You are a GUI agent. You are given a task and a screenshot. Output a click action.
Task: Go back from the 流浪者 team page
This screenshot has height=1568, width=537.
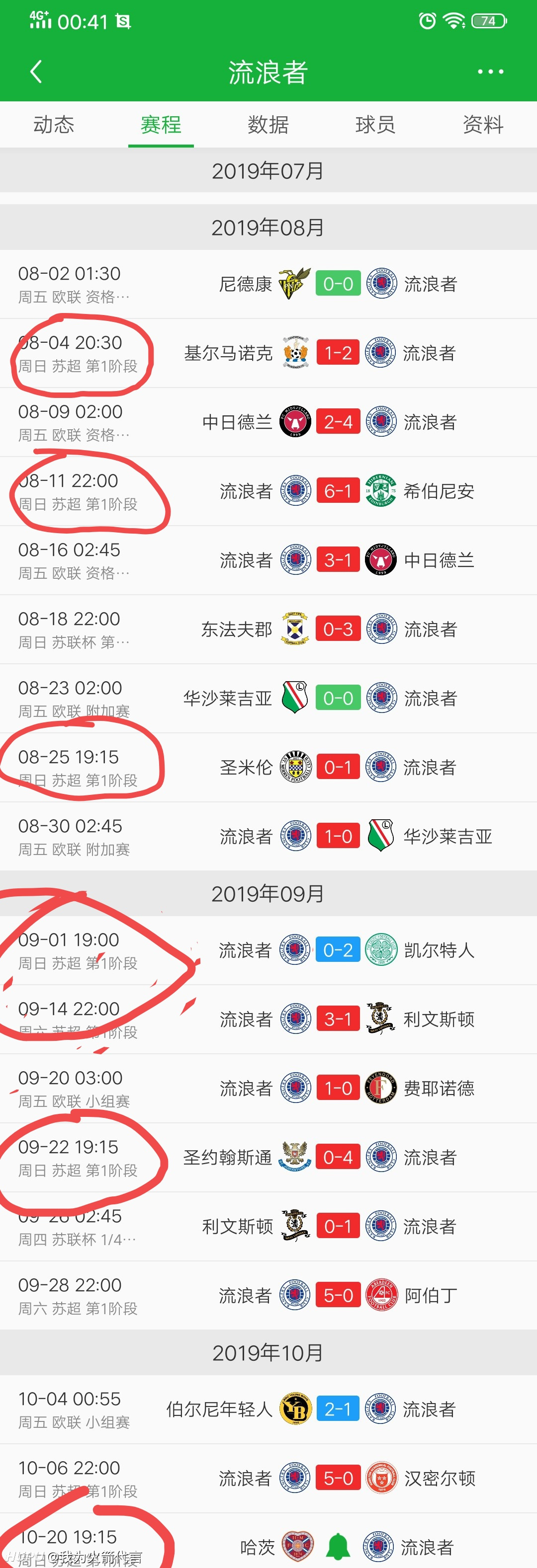click(36, 71)
